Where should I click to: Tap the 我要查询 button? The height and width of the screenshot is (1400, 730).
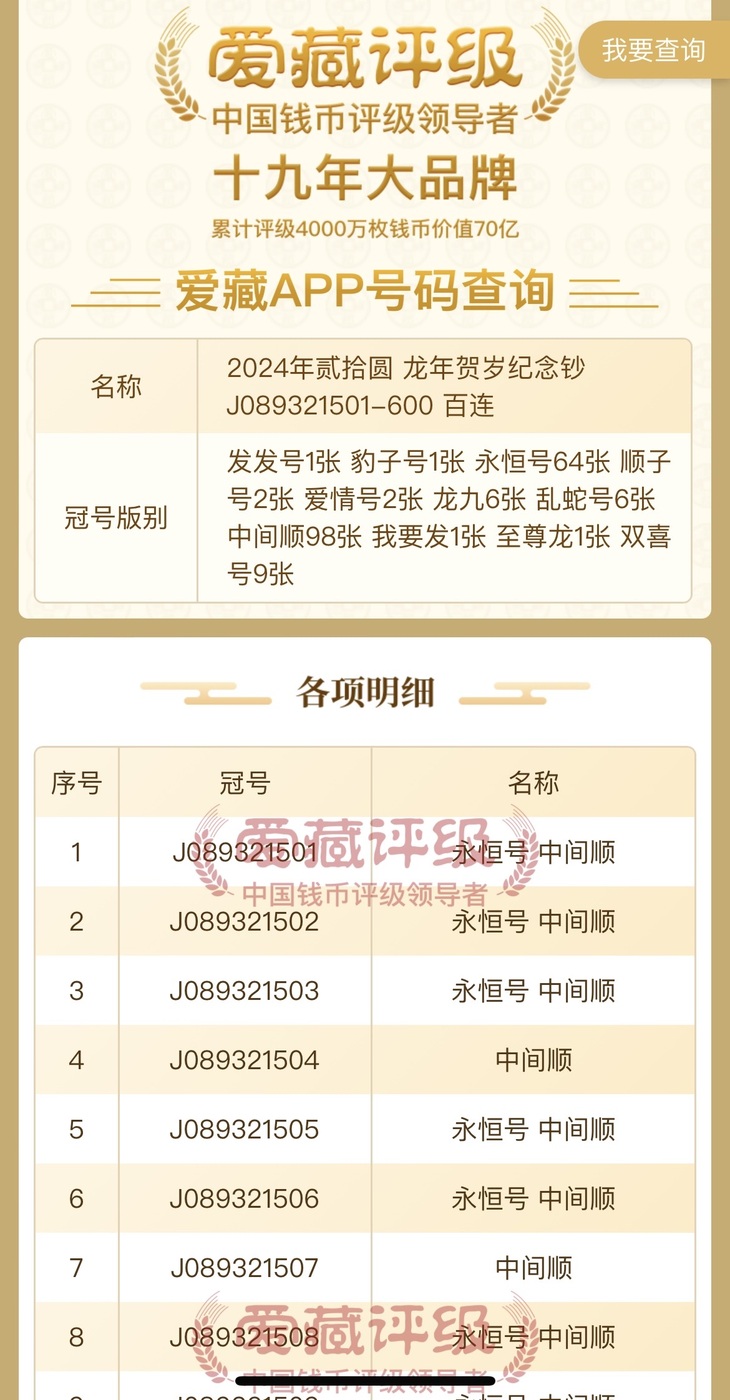655,50
